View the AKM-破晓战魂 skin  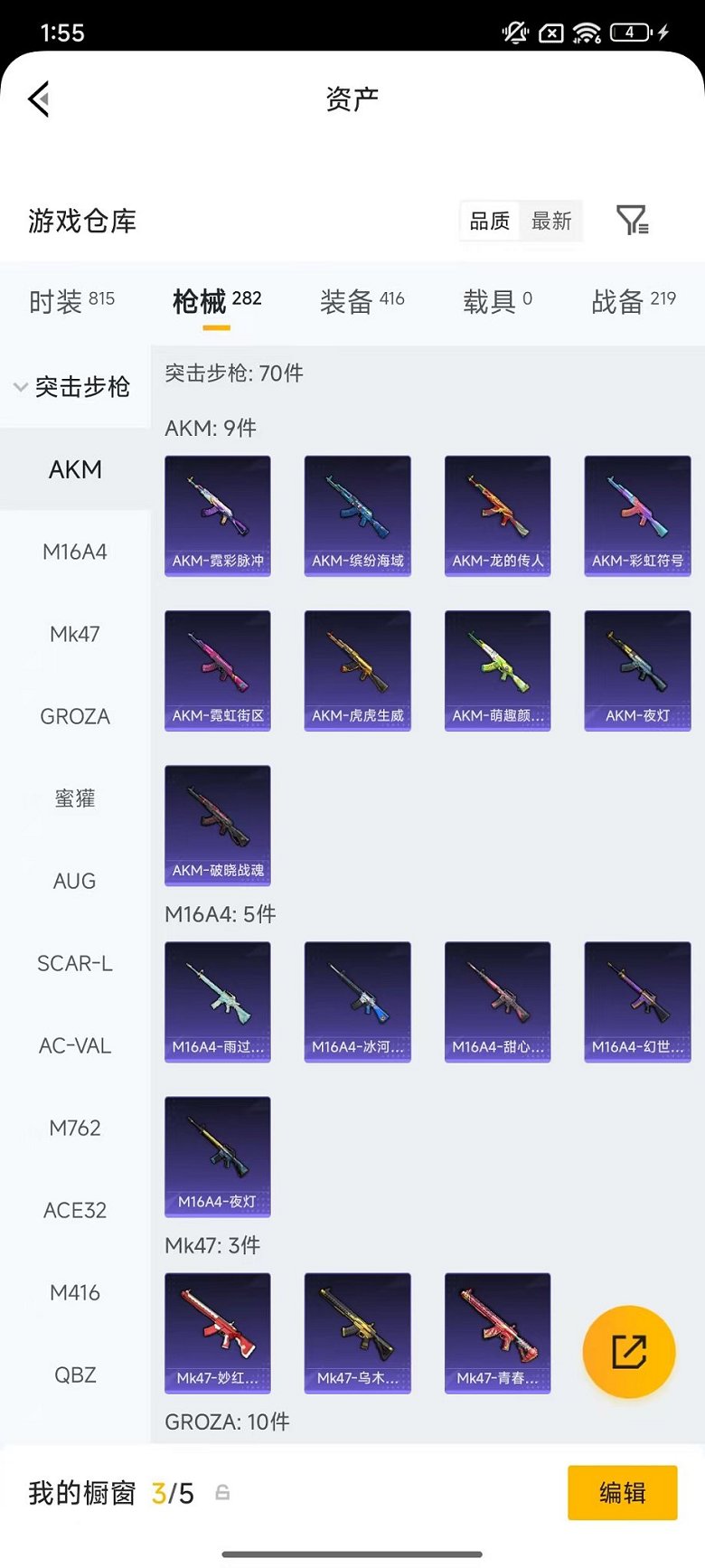click(218, 825)
